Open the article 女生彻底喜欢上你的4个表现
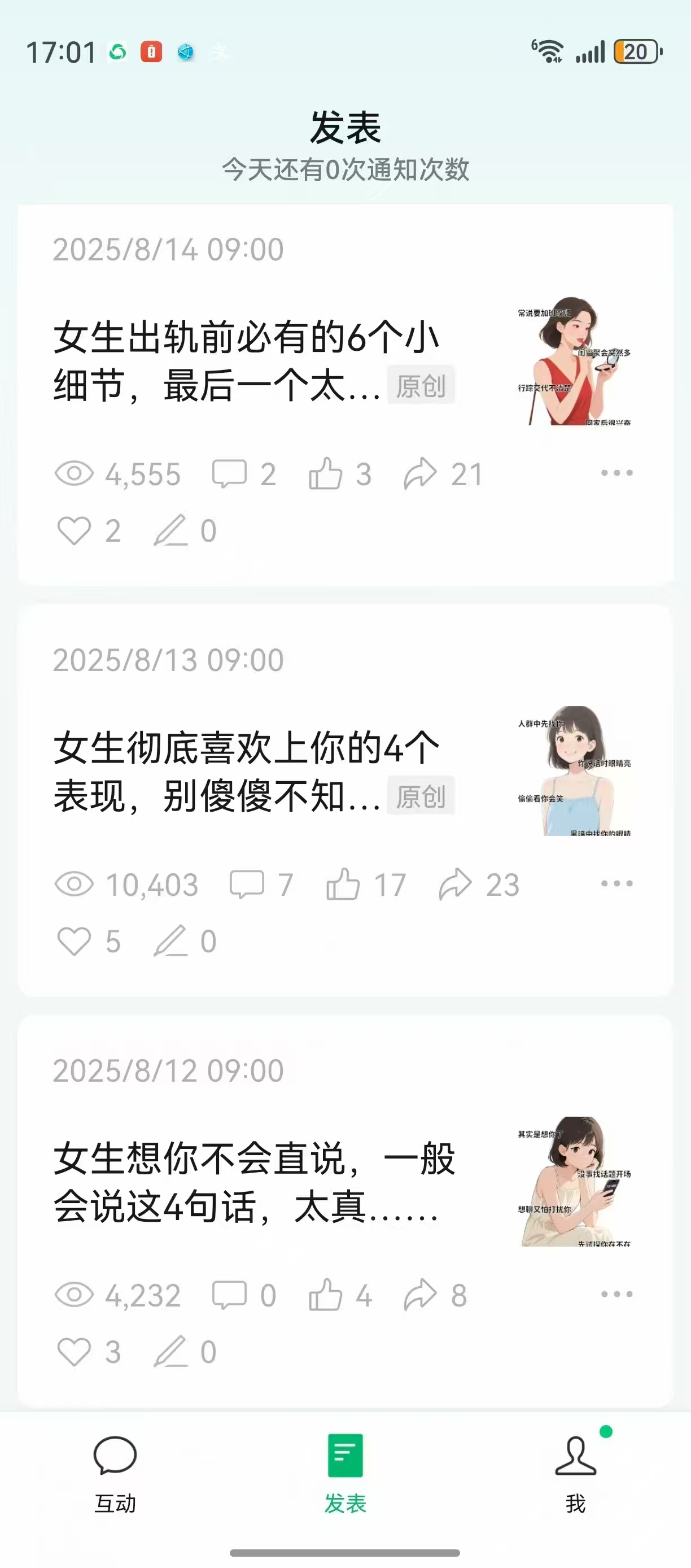Image resolution: width=691 pixels, height=1568 pixels. point(246,772)
